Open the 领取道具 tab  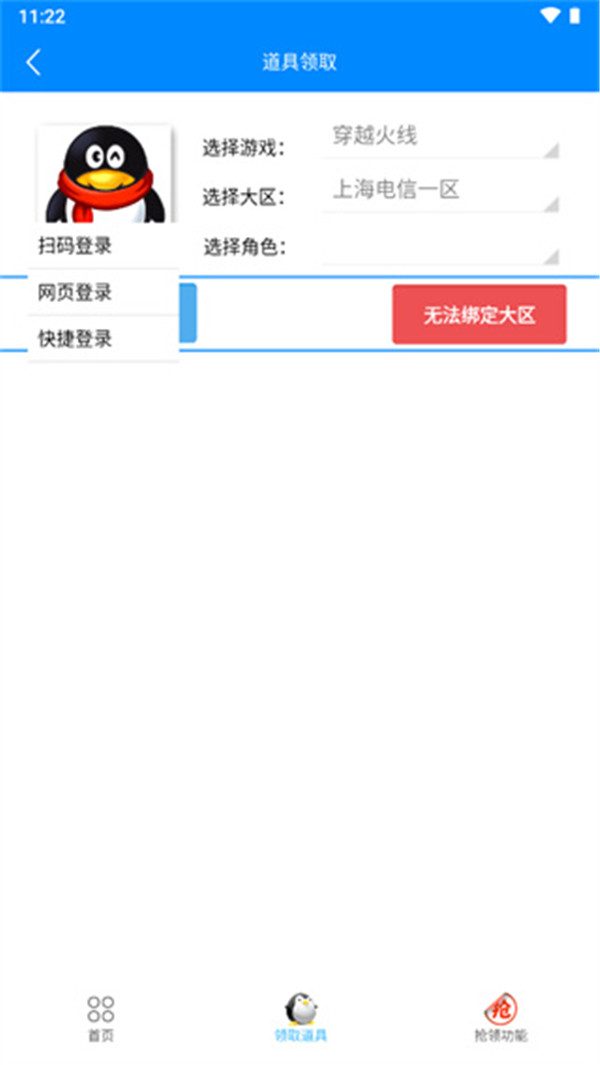click(300, 1017)
